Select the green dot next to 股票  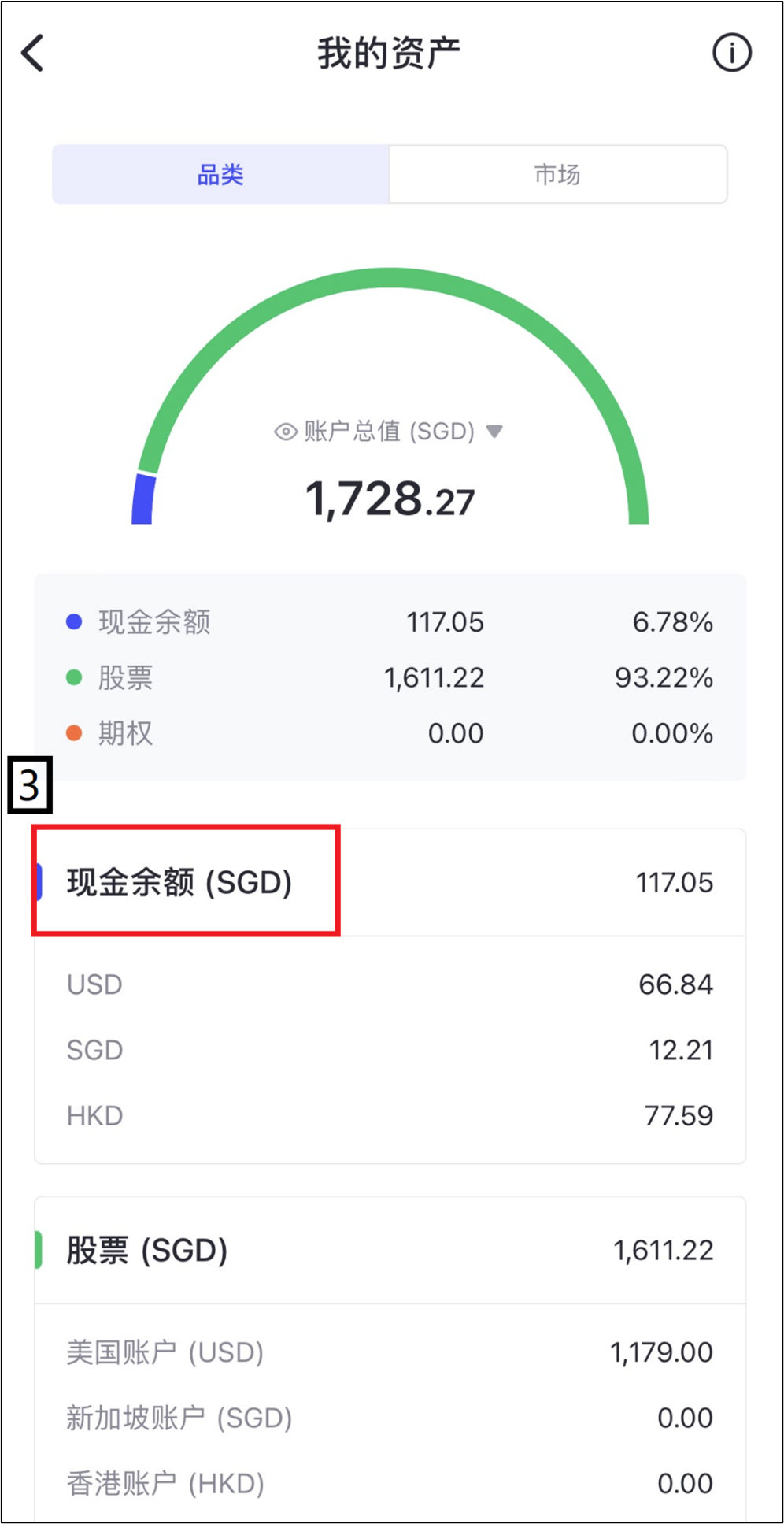coord(73,677)
